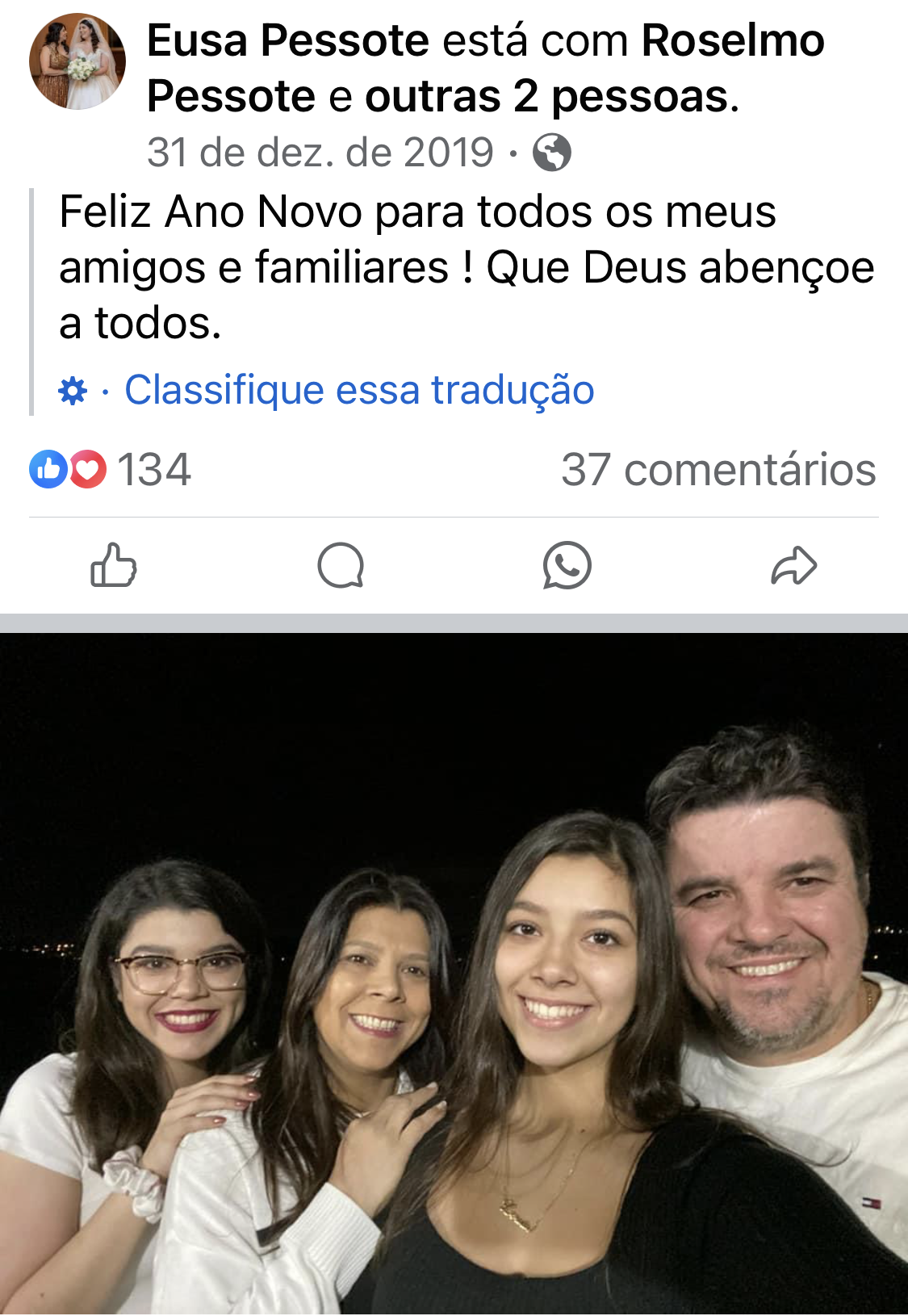Share the post with the arrow icon
Viewport: 908px width, 1316px height.
coord(794,565)
